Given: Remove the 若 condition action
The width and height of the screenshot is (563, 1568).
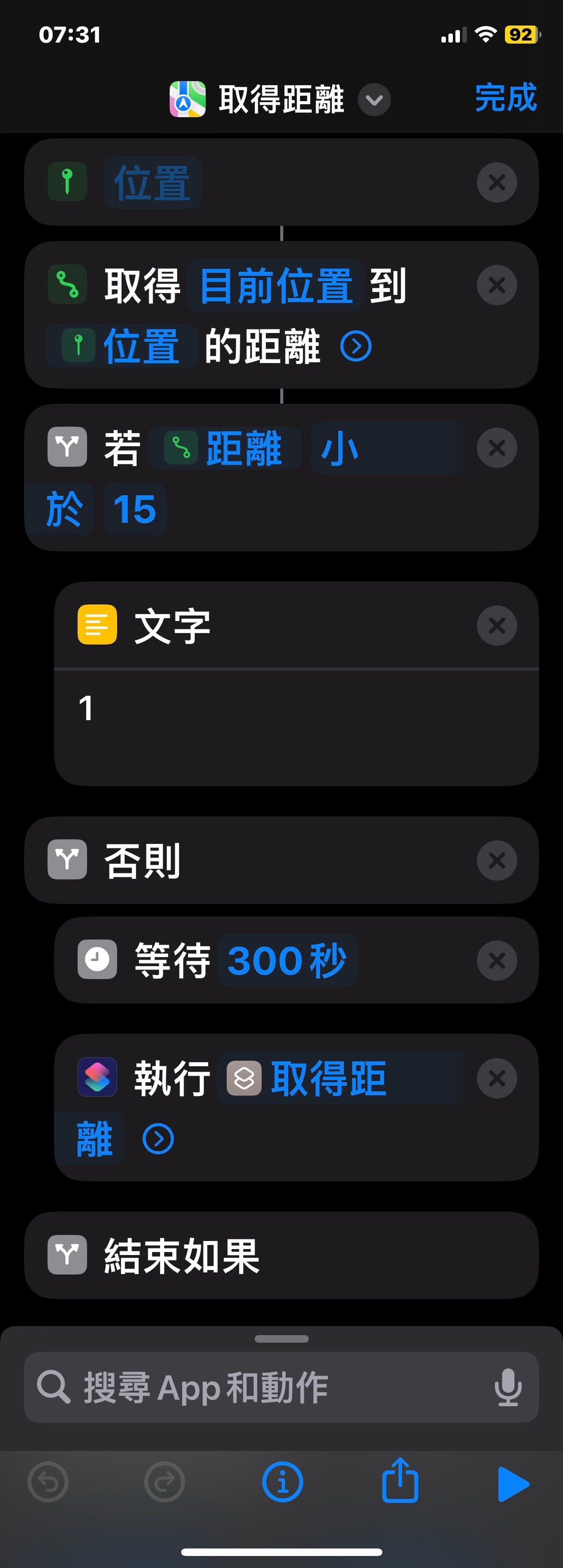Looking at the screenshot, I should 496,448.
